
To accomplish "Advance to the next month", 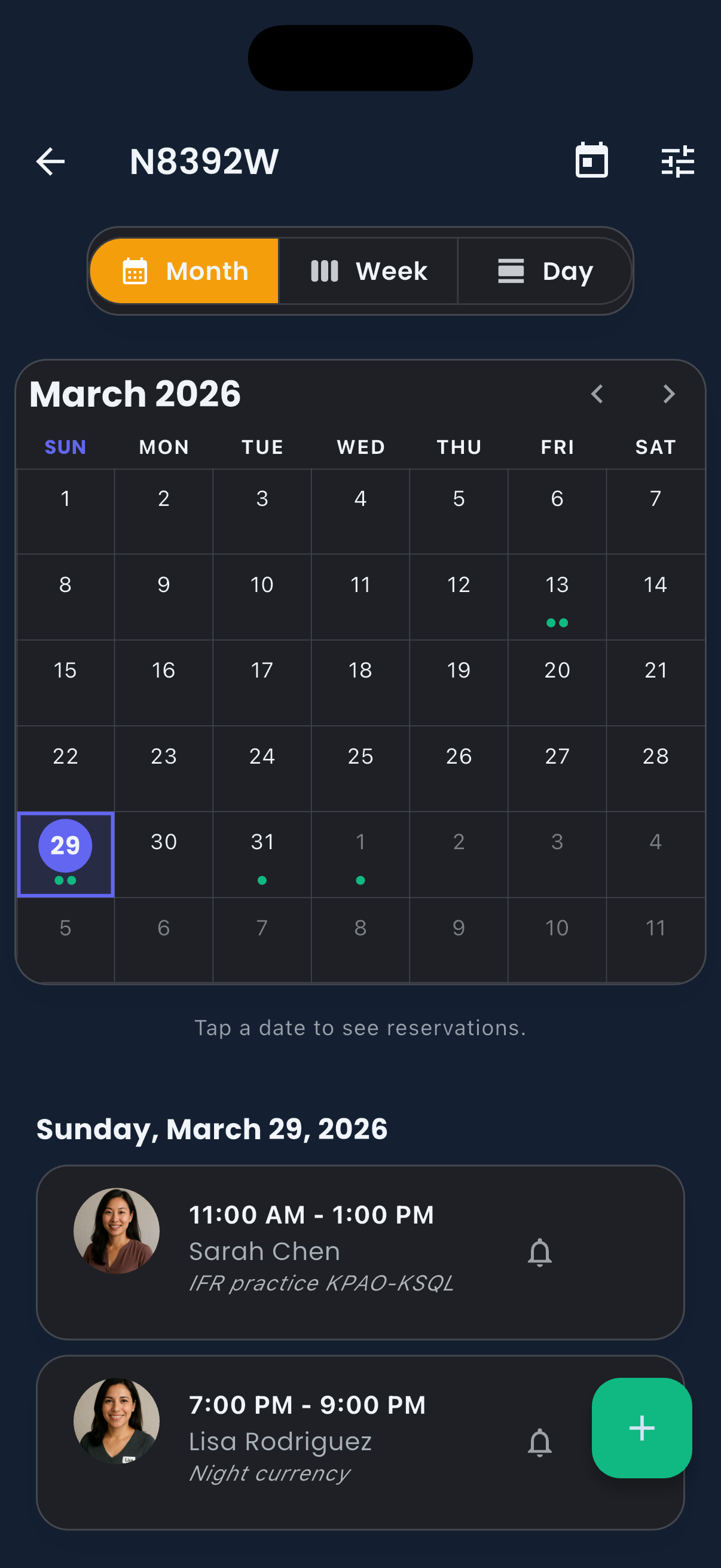I will coord(668,394).
